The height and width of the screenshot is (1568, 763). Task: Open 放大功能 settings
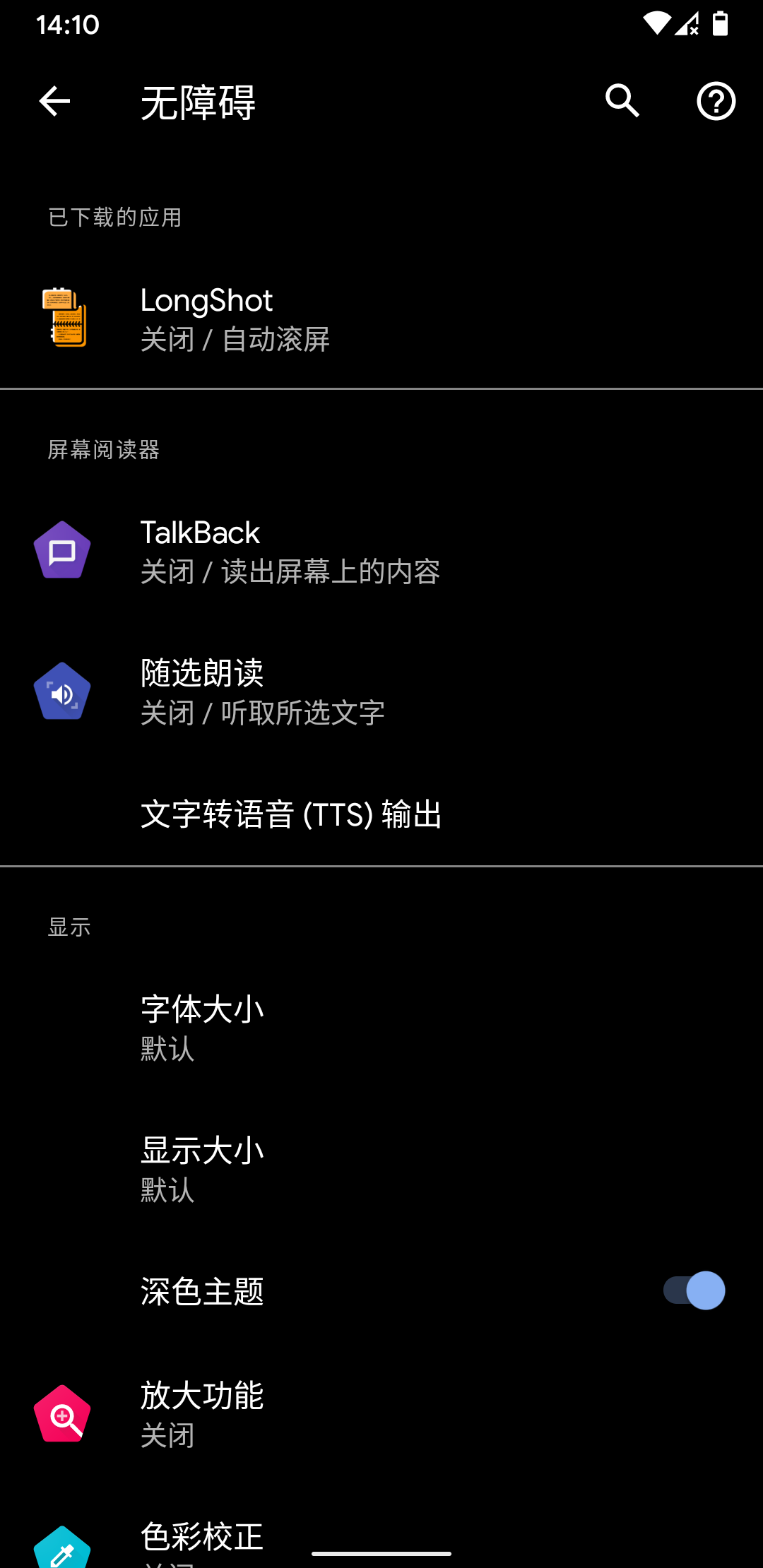pyautogui.click(x=381, y=1415)
